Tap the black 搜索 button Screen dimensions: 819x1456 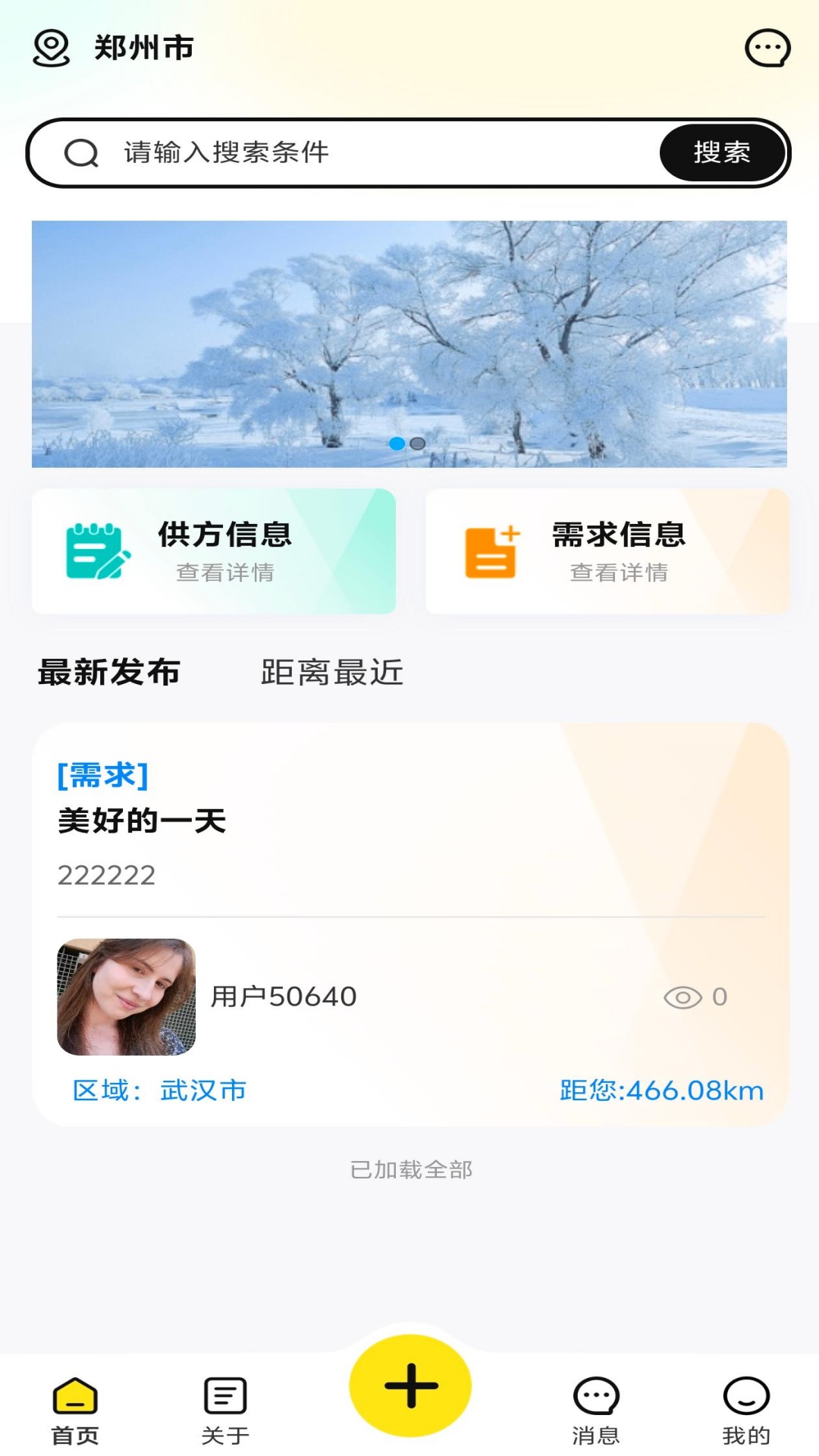click(x=722, y=152)
